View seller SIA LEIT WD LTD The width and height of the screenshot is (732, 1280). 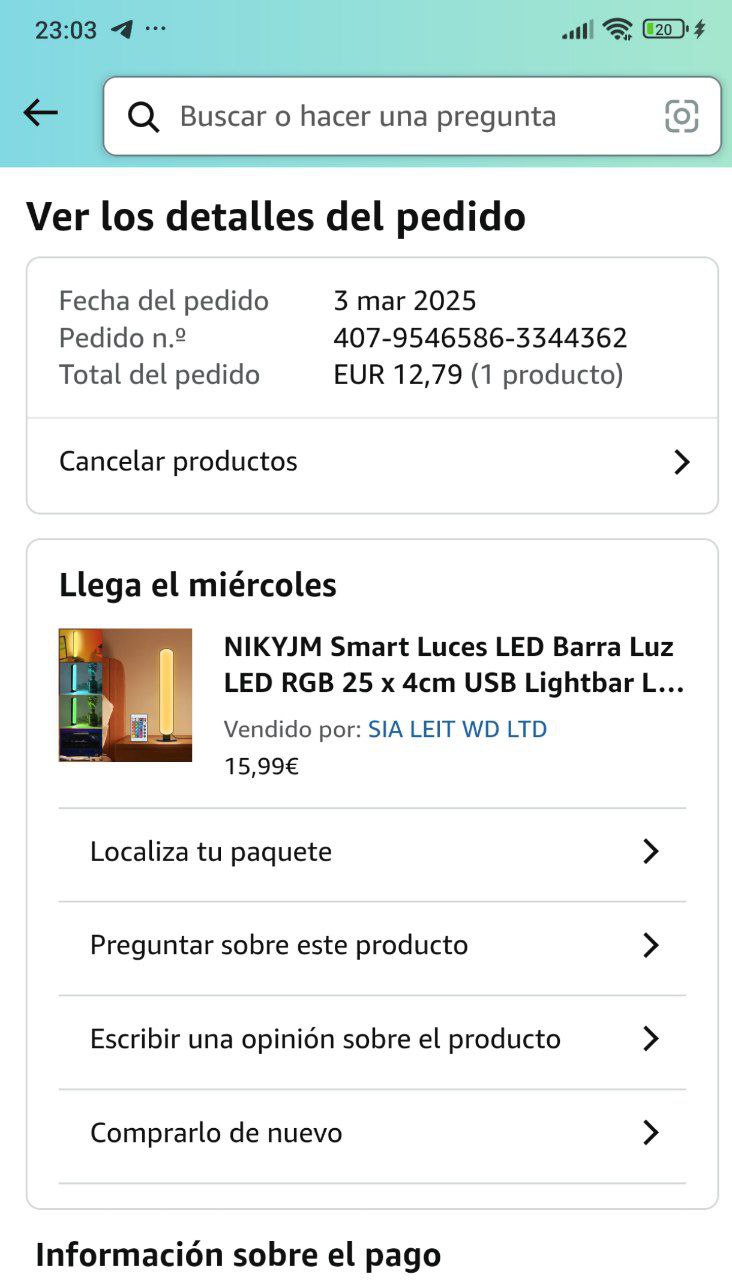pyautogui.click(x=457, y=729)
